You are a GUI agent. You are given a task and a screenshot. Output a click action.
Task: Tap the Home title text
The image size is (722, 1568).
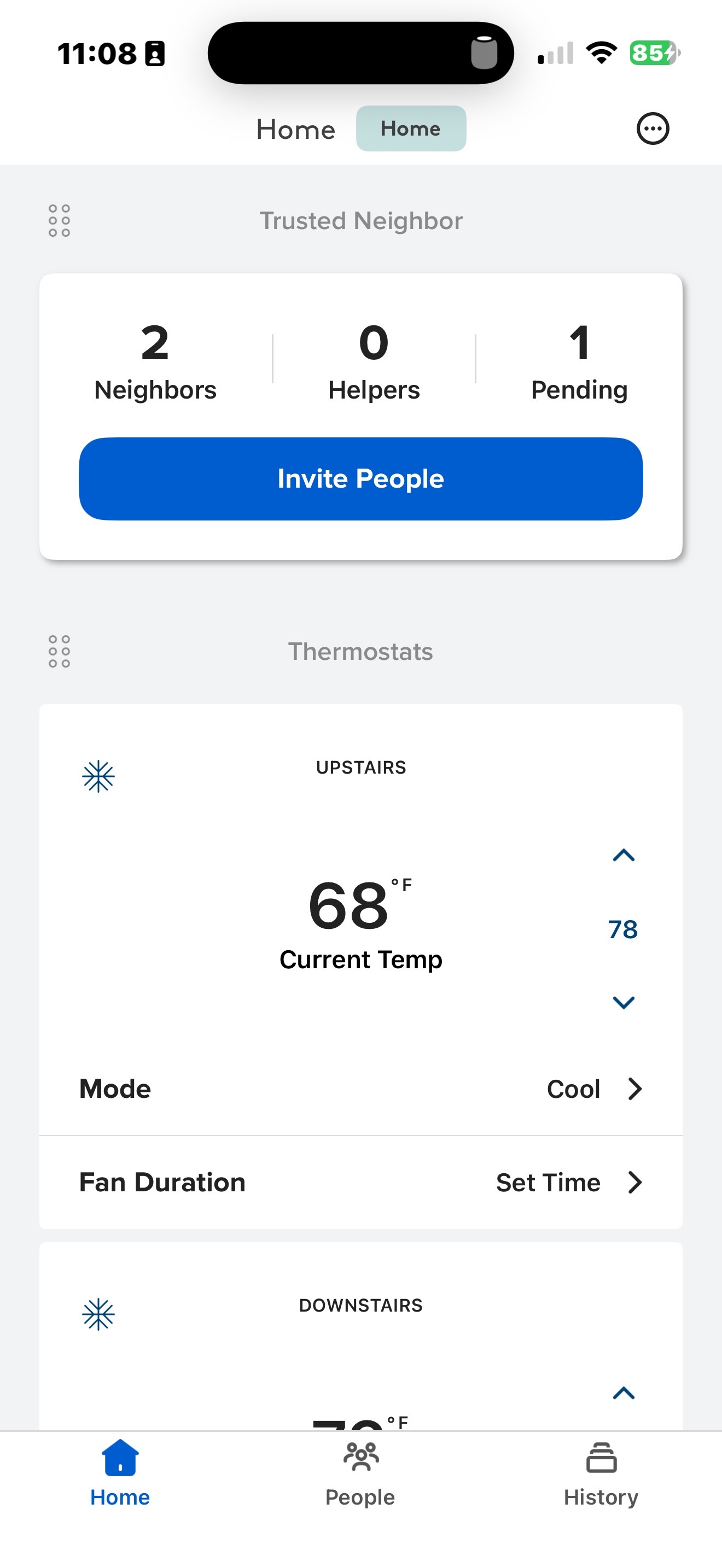click(295, 129)
